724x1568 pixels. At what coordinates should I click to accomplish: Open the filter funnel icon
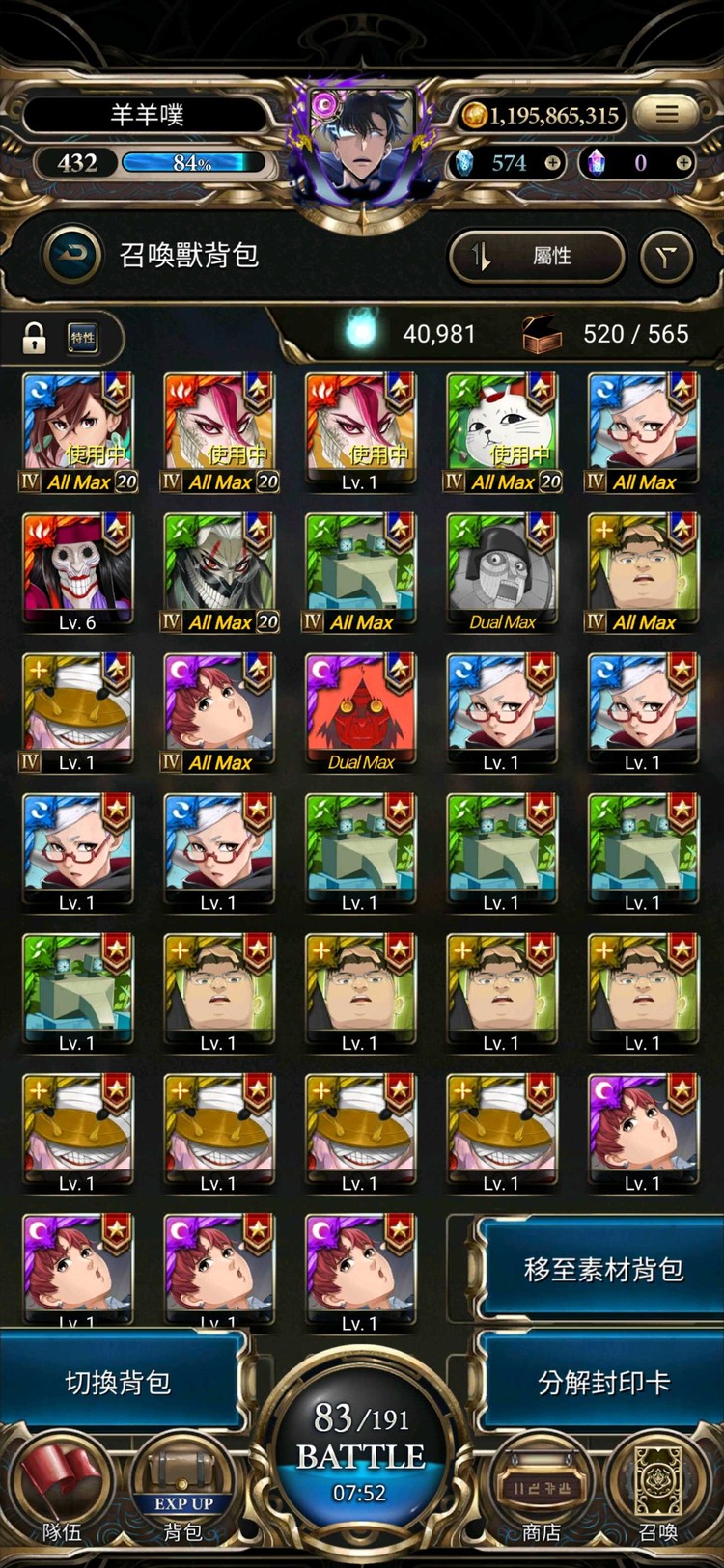click(666, 256)
